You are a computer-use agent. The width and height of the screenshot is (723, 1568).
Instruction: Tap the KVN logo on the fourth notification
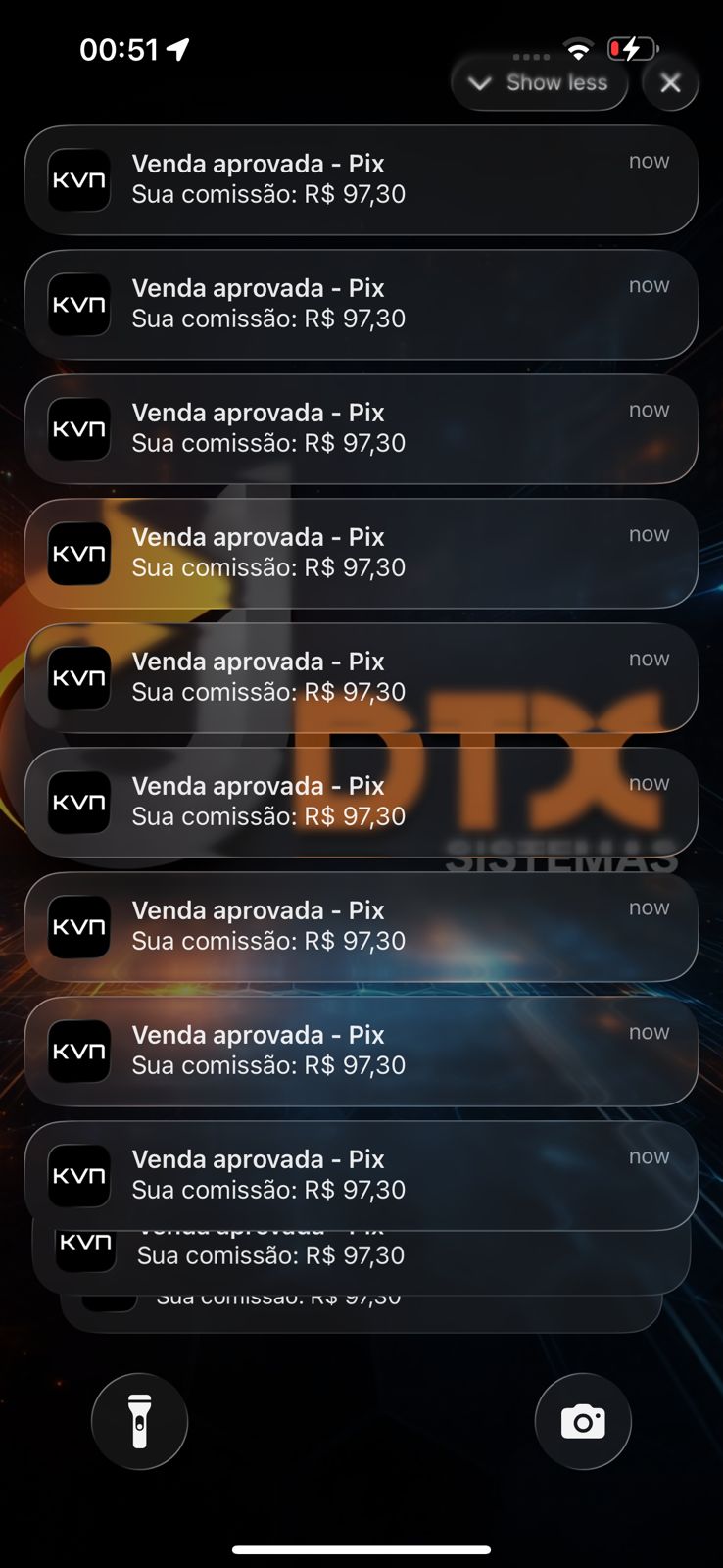(79, 553)
